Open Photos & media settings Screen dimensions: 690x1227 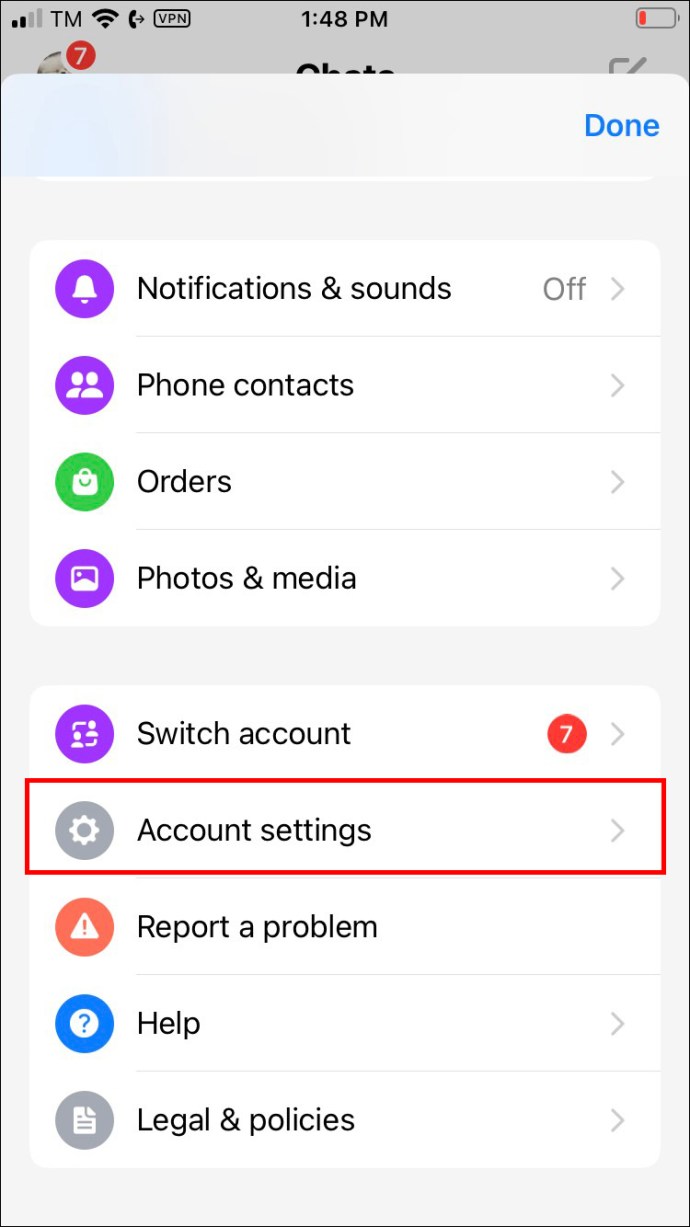[345, 578]
